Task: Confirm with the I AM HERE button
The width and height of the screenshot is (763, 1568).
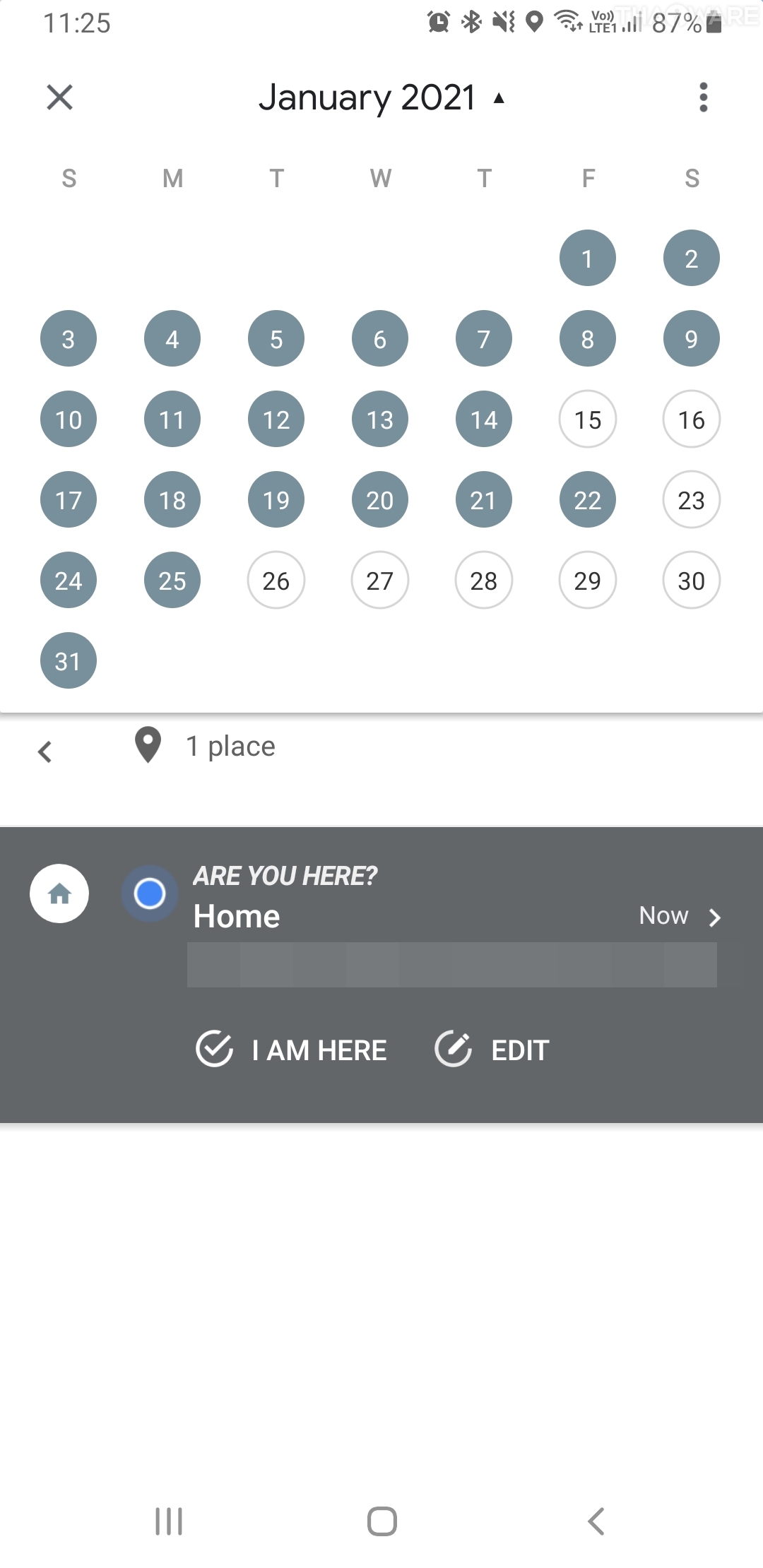Action: point(291,1050)
